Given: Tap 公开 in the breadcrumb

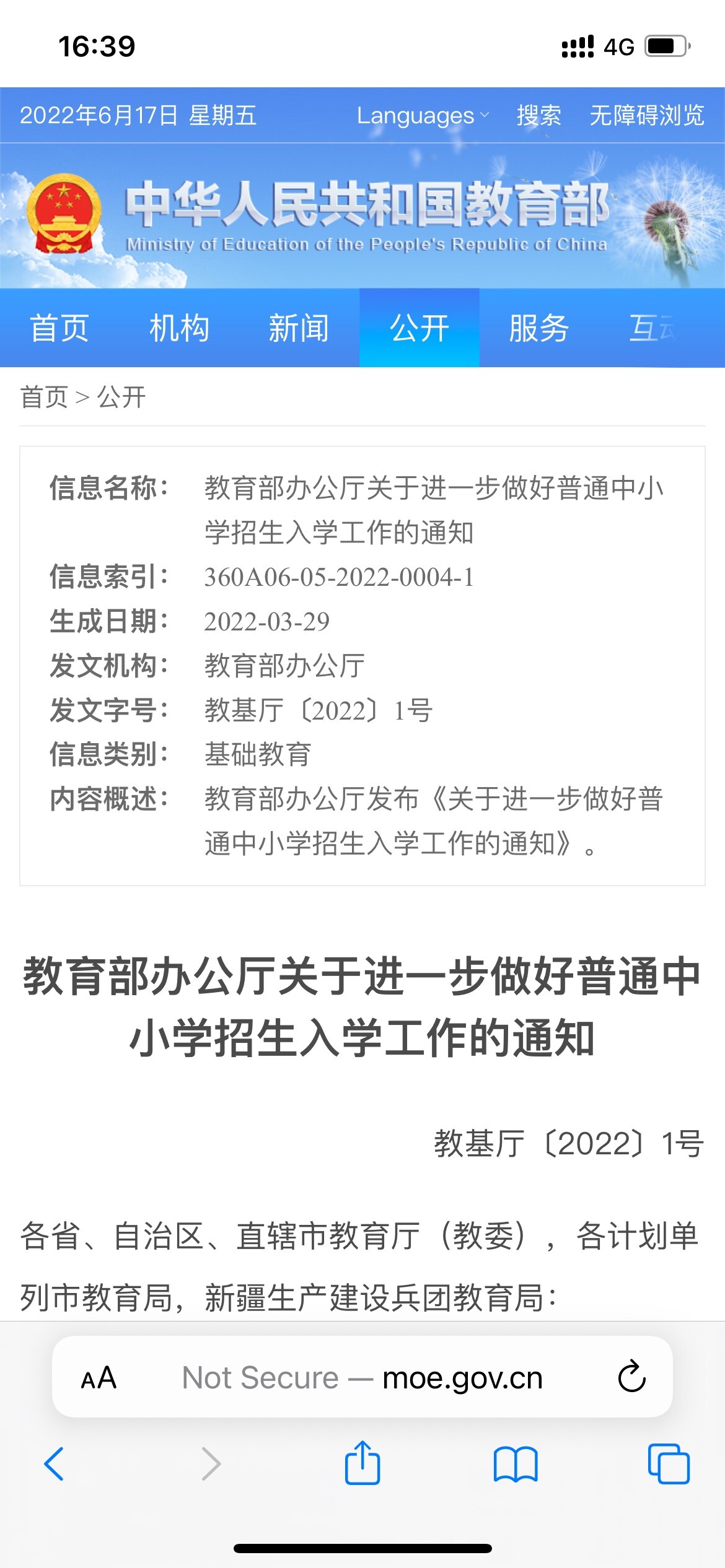Looking at the screenshot, I should coord(121,397).
